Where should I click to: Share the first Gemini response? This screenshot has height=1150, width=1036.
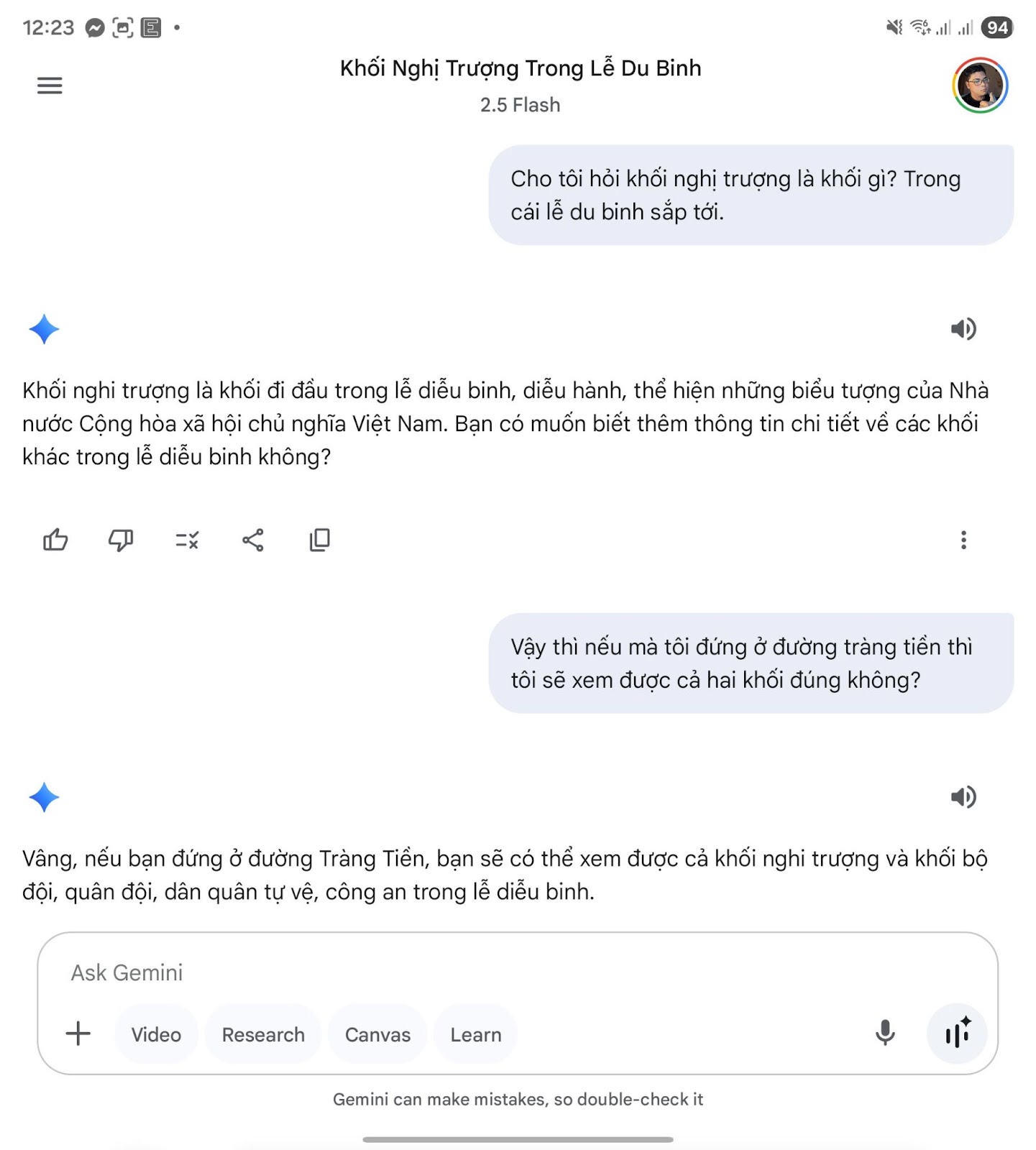pos(253,540)
